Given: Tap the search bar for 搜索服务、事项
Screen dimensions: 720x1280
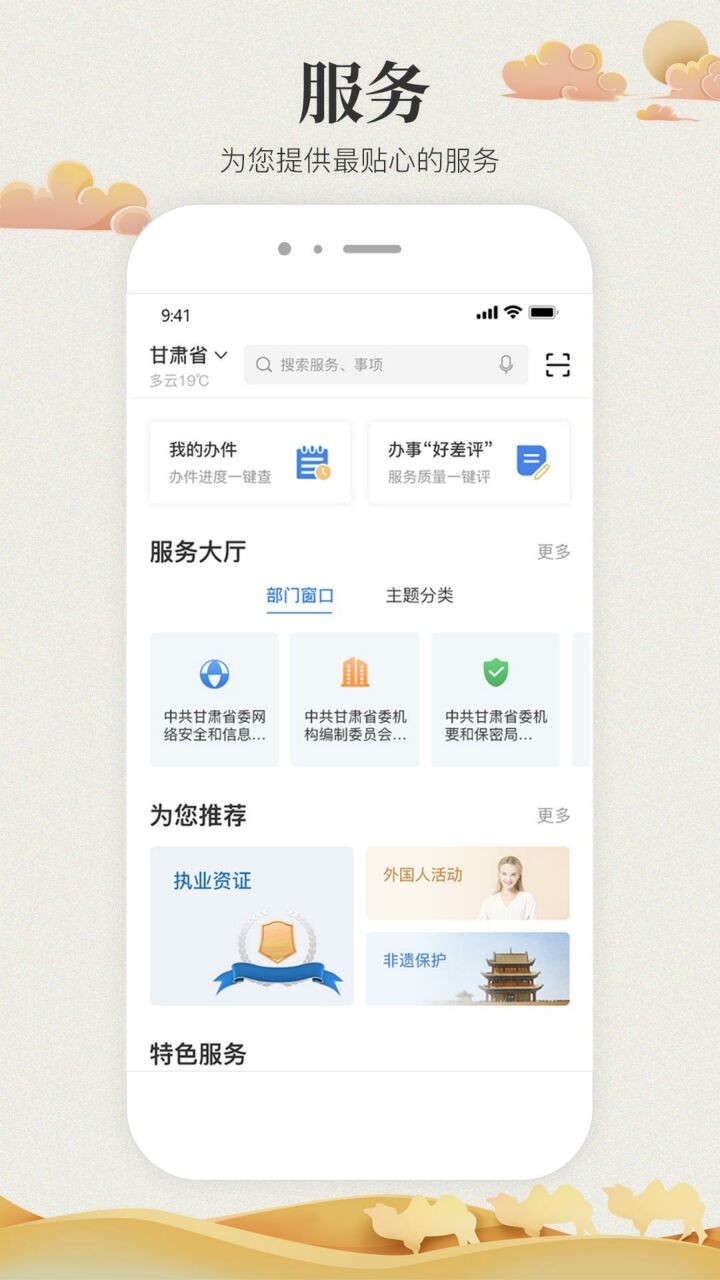Looking at the screenshot, I should pyautogui.click(x=370, y=364).
